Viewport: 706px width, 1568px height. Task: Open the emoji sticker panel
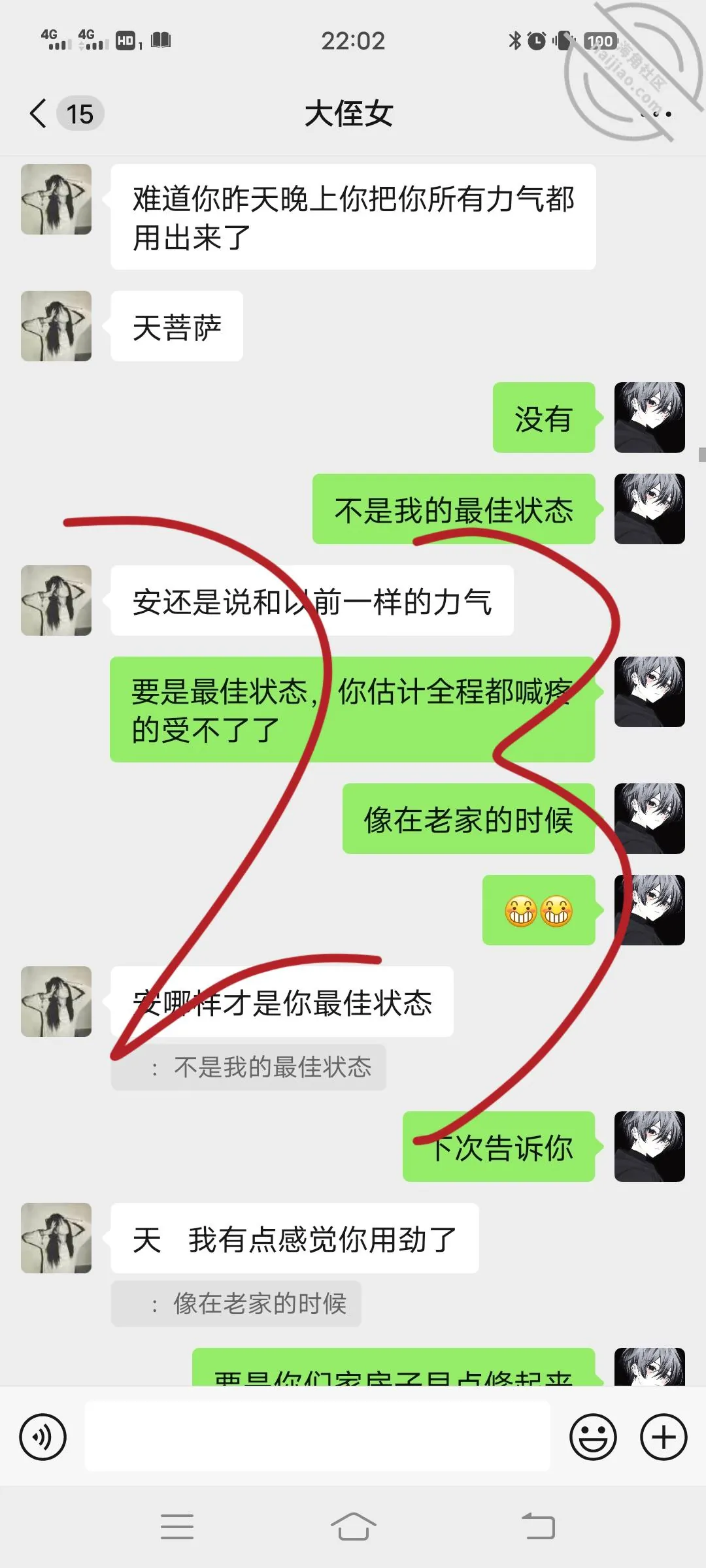tap(593, 1437)
